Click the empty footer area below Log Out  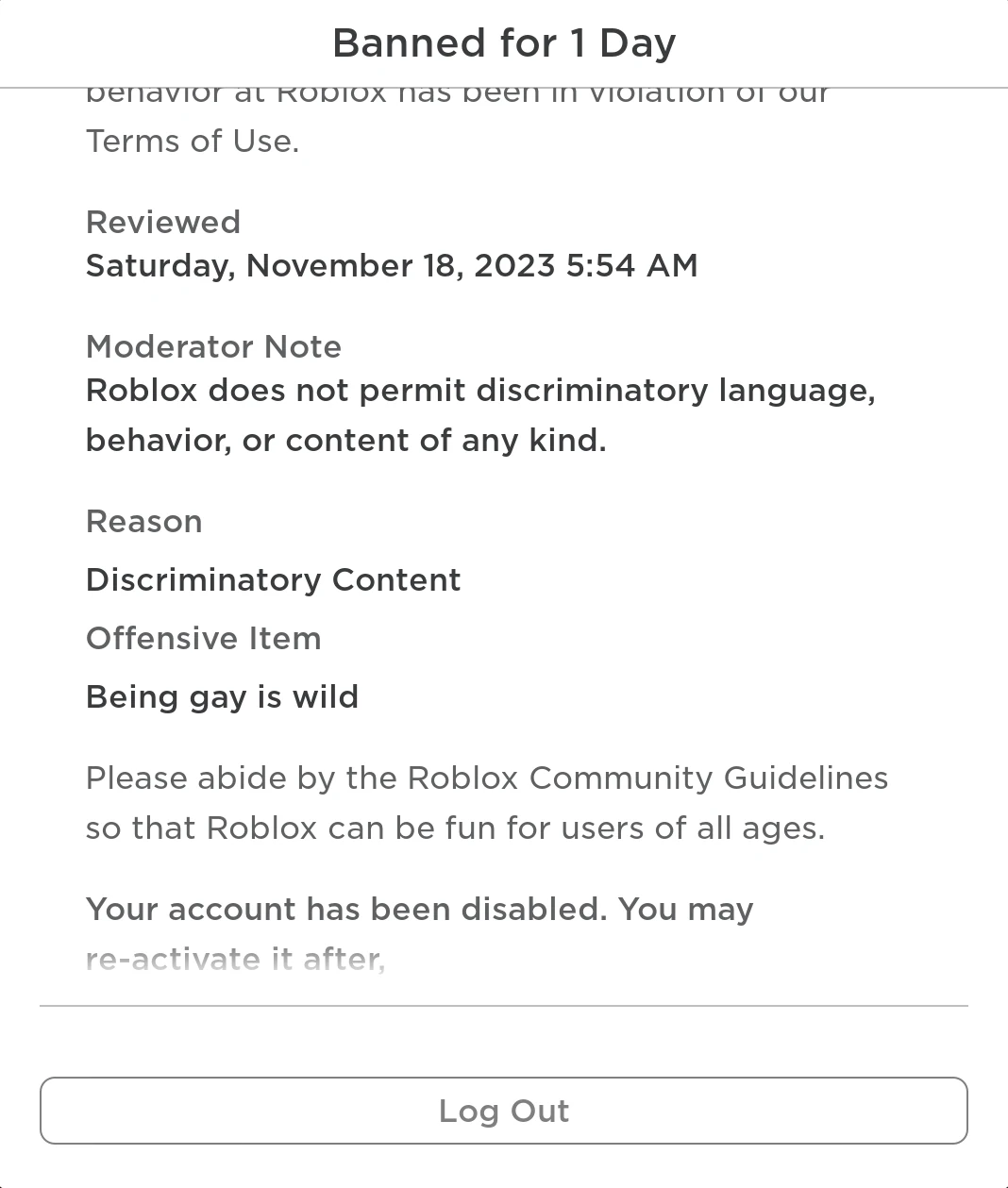click(504, 1170)
